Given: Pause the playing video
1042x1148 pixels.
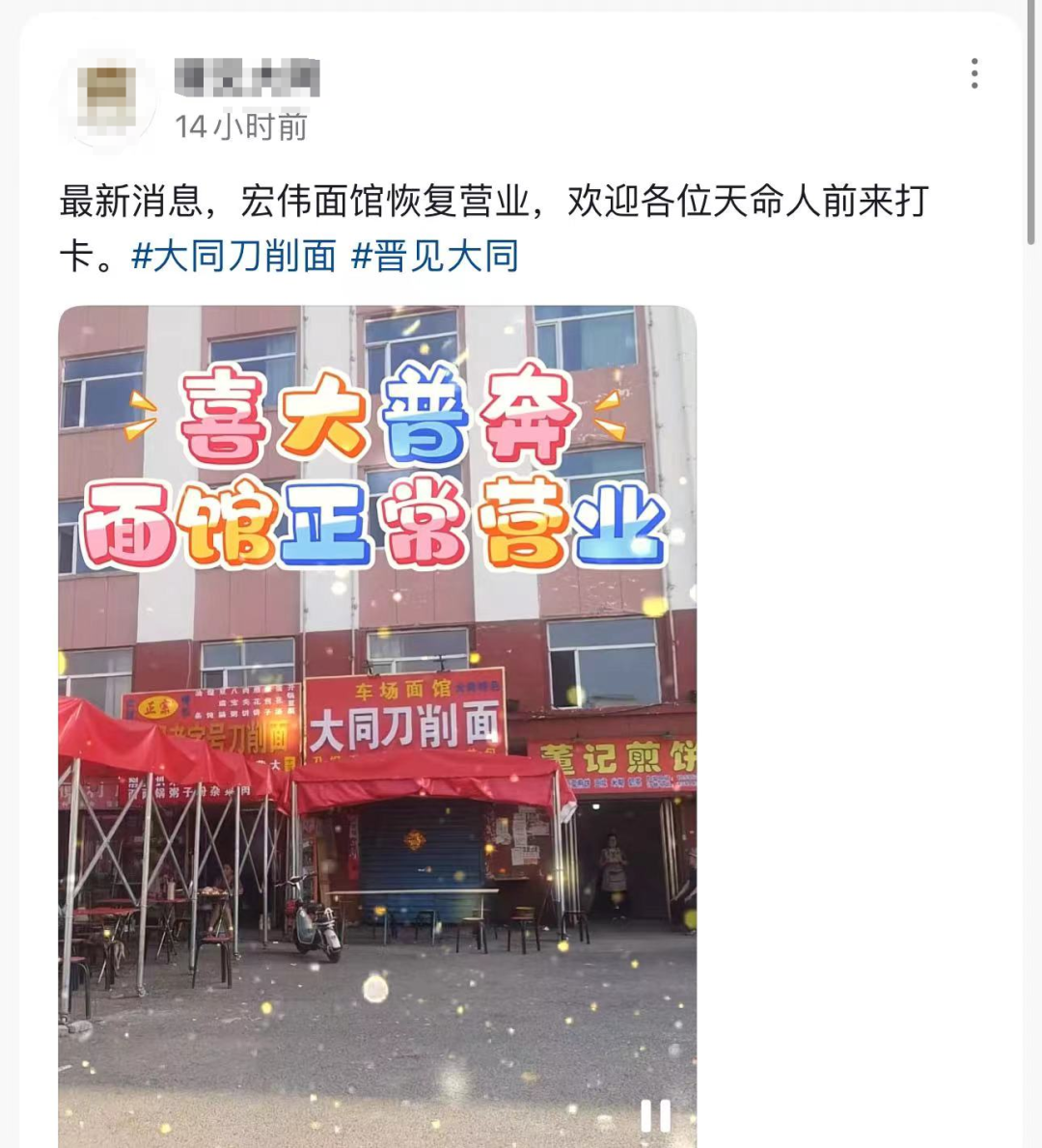Looking at the screenshot, I should point(655,1115).
